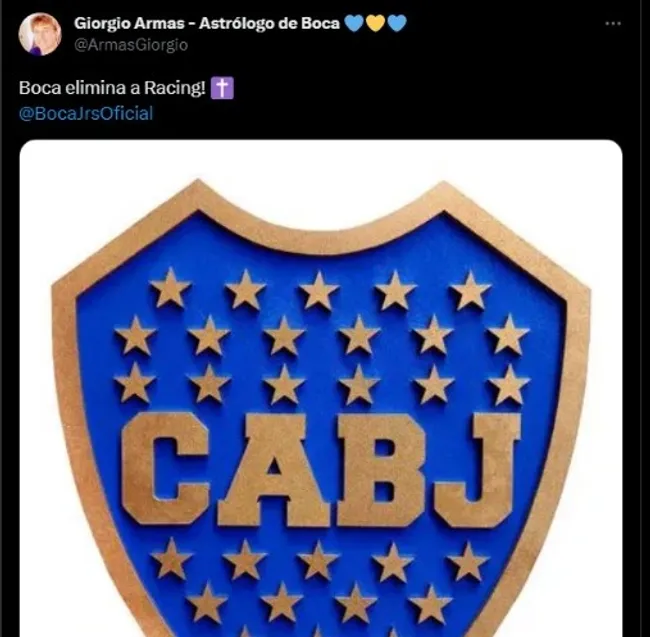Open the @BocaJrsOficial mention link
Screen dimensions: 650x637
pos(86,113)
